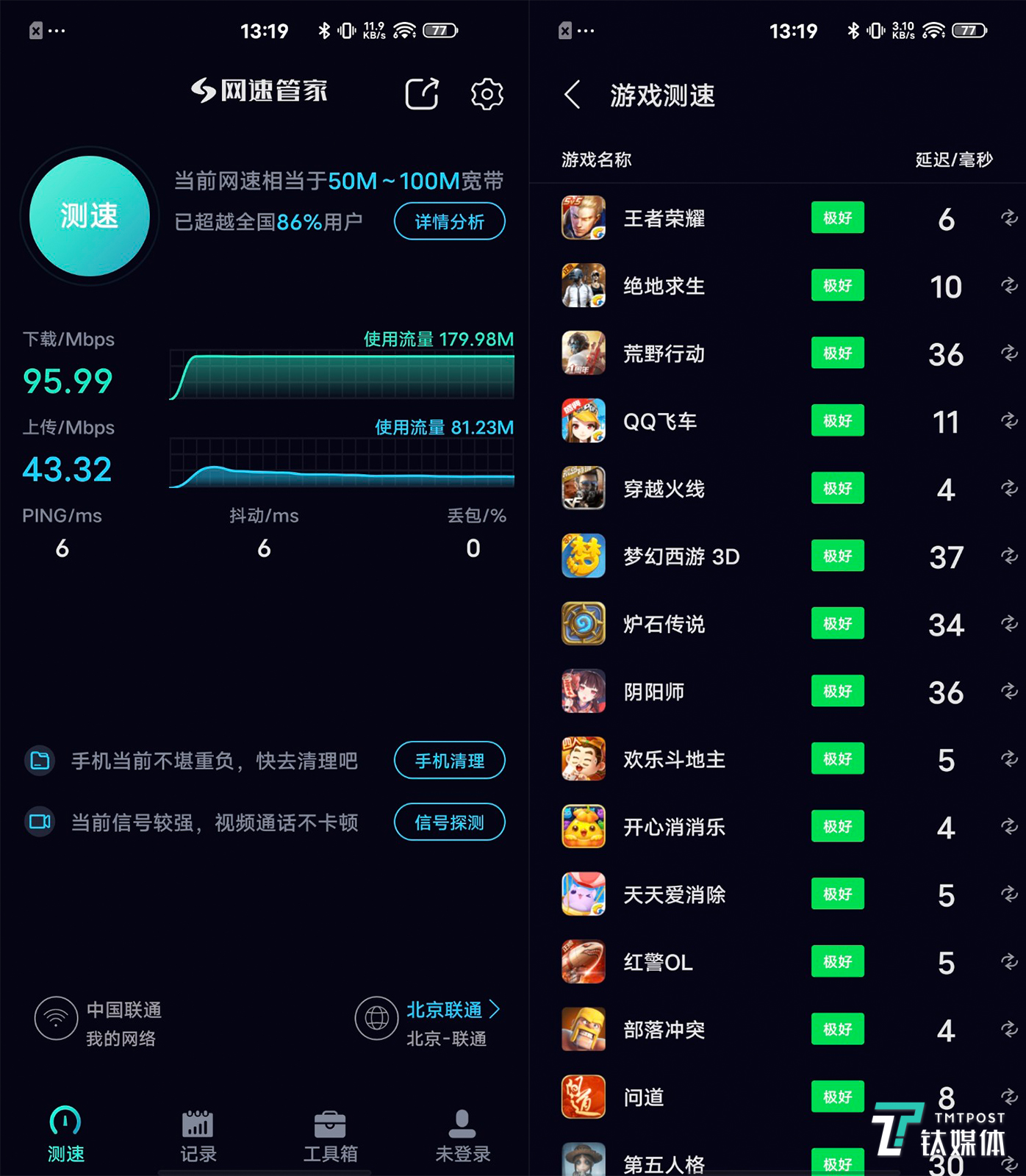
Task: Refresh the 部落冲突 latency test
Action: [x=1008, y=1029]
